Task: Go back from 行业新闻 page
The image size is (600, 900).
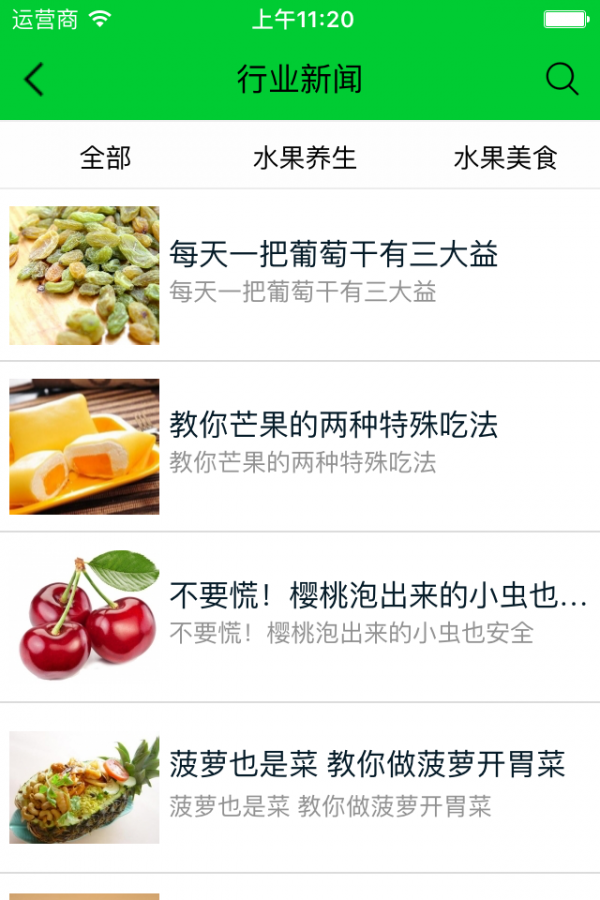Action: tap(34, 80)
